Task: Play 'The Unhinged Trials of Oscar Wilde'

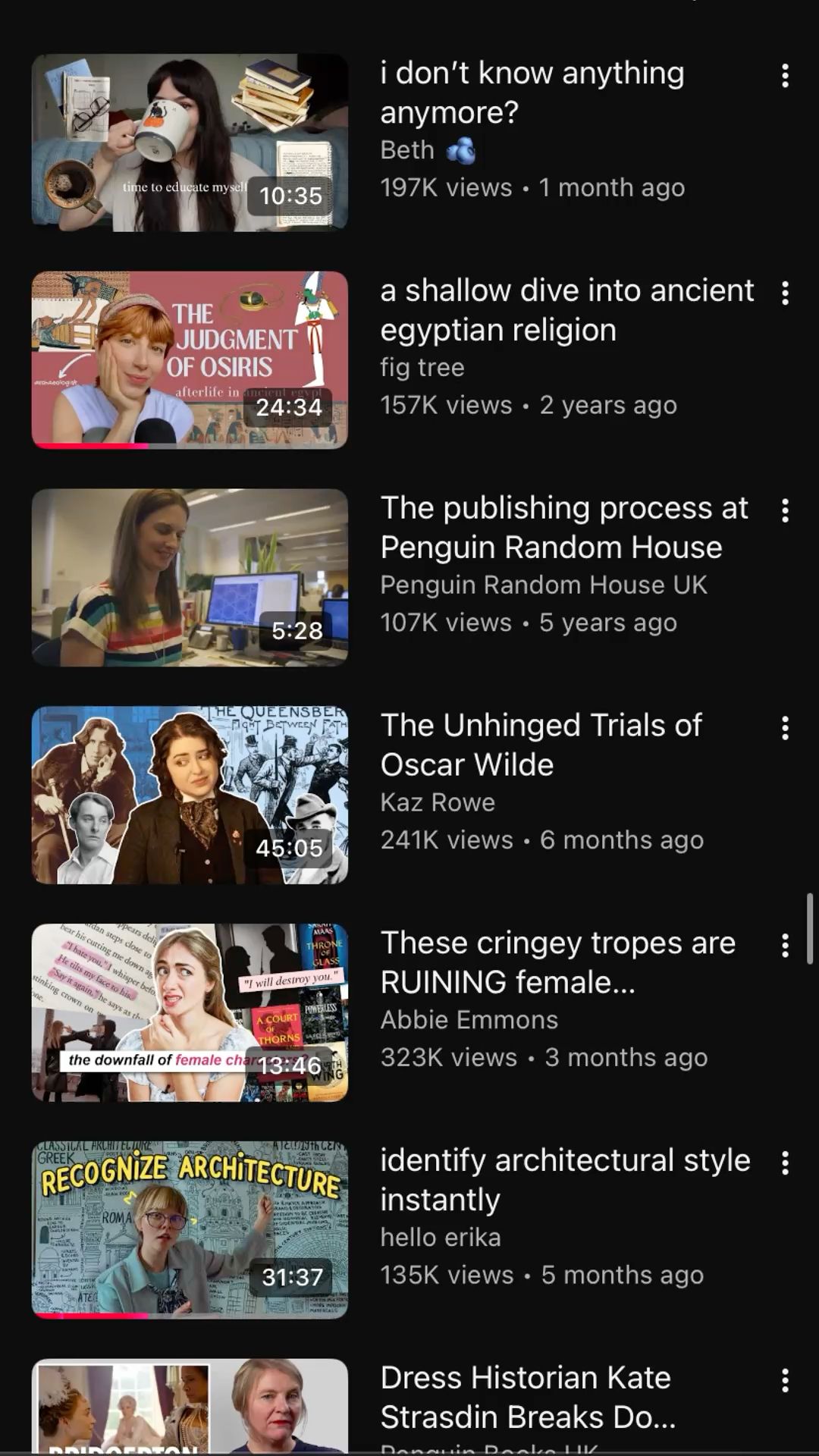Action: coord(190,795)
